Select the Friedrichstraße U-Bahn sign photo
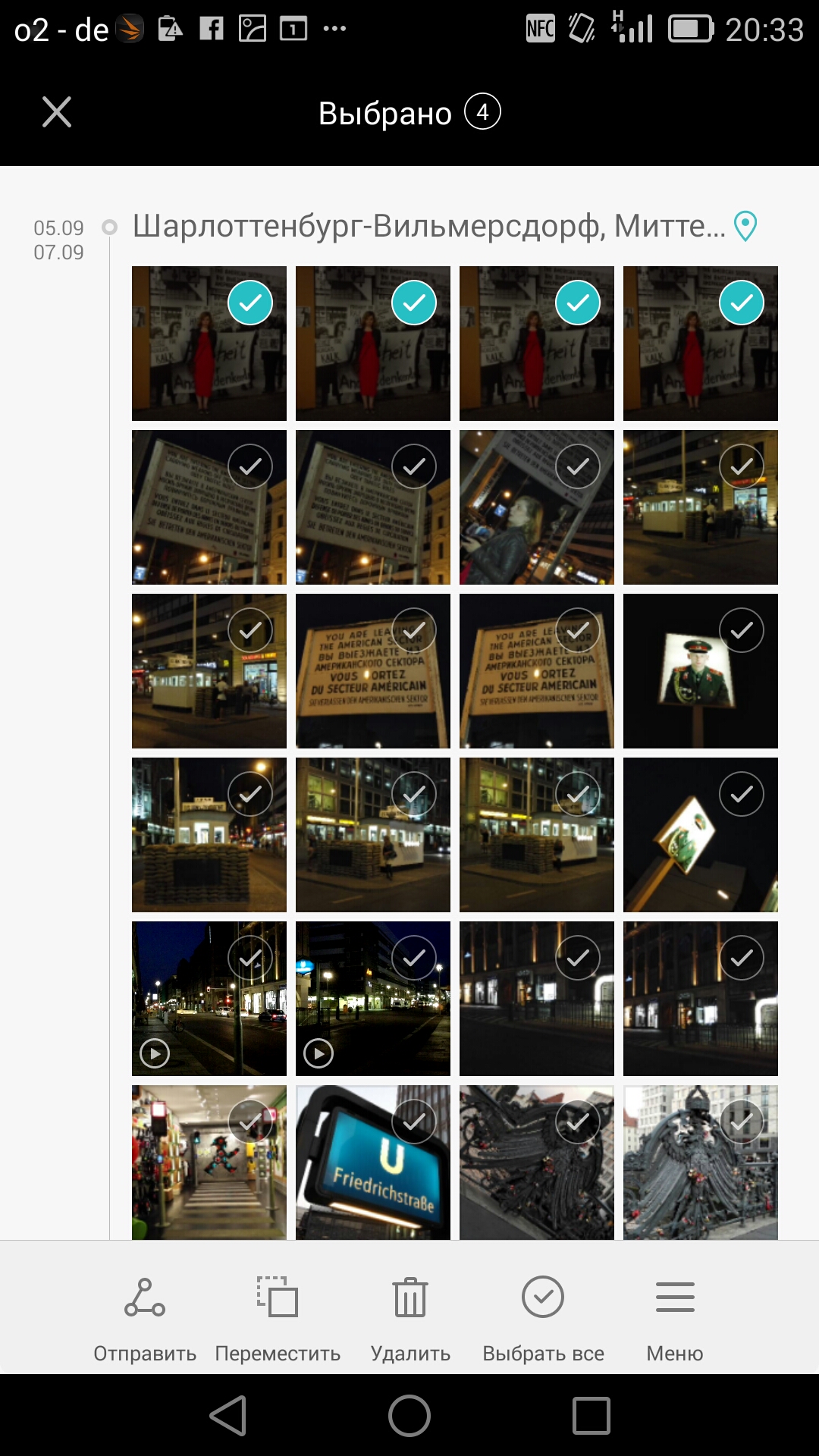This screenshot has width=819, height=1456. [373, 1163]
